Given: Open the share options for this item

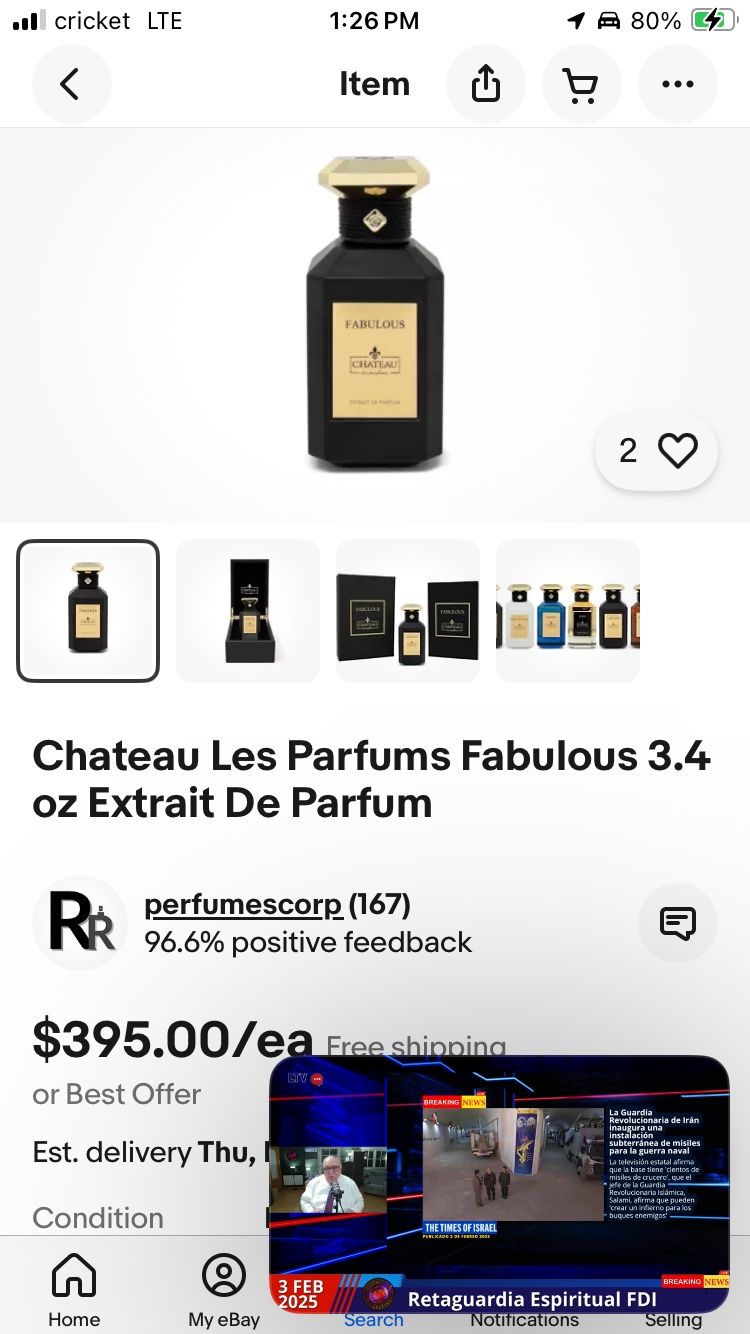Looking at the screenshot, I should pos(486,84).
